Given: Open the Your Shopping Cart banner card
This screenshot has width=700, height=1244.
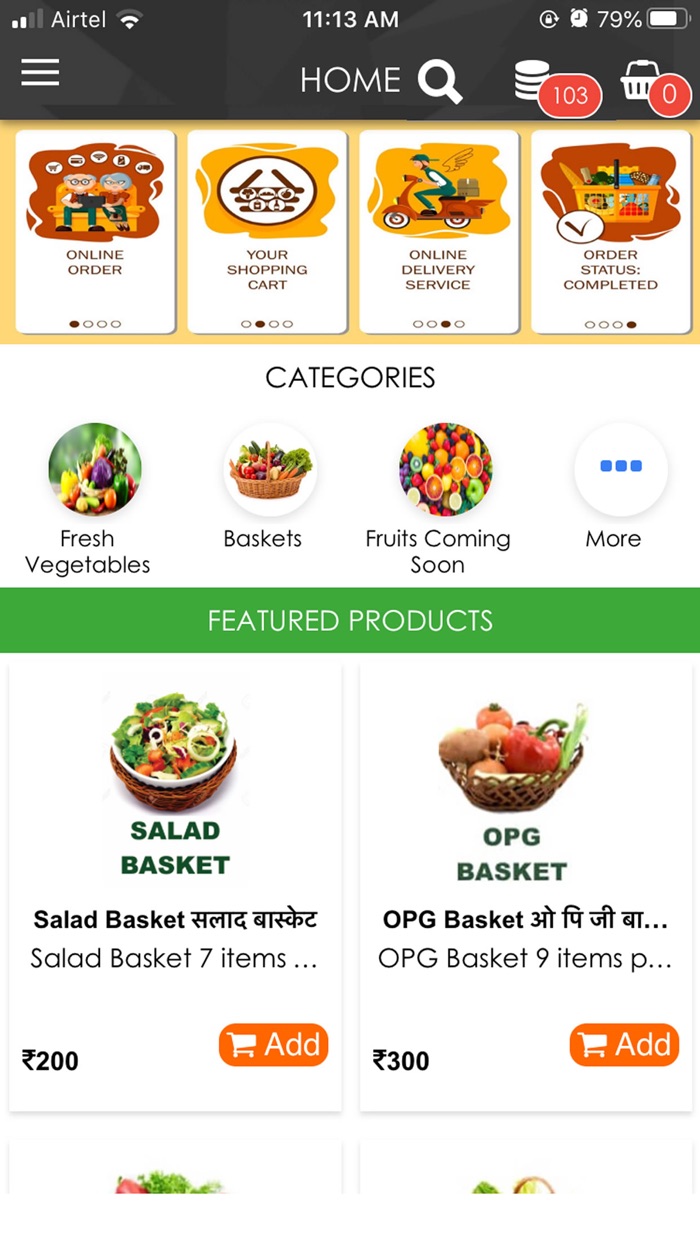Looking at the screenshot, I should click(x=267, y=231).
